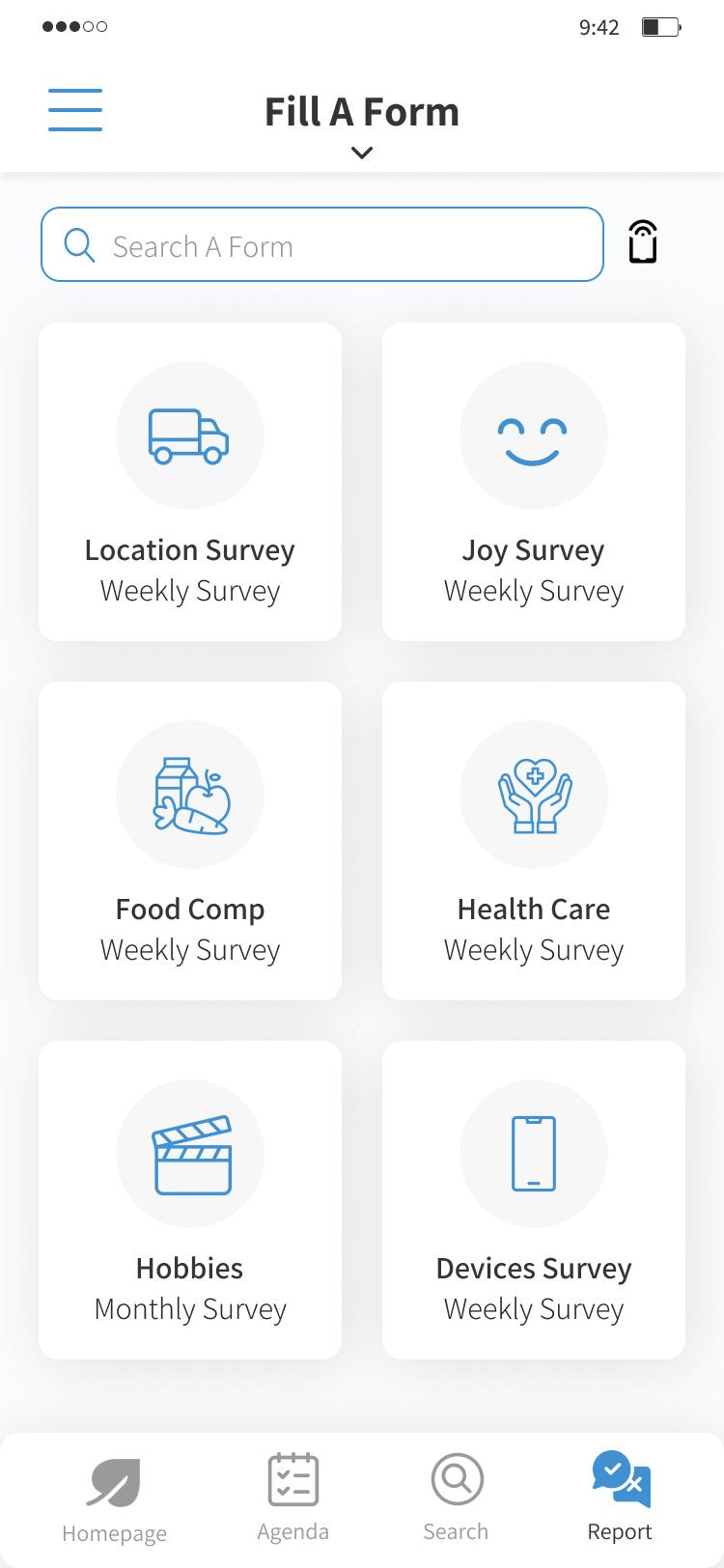The height and width of the screenshot is (1568, 724).
Task: Open the hamburger drawer menu
Action: tap(75, 110)
